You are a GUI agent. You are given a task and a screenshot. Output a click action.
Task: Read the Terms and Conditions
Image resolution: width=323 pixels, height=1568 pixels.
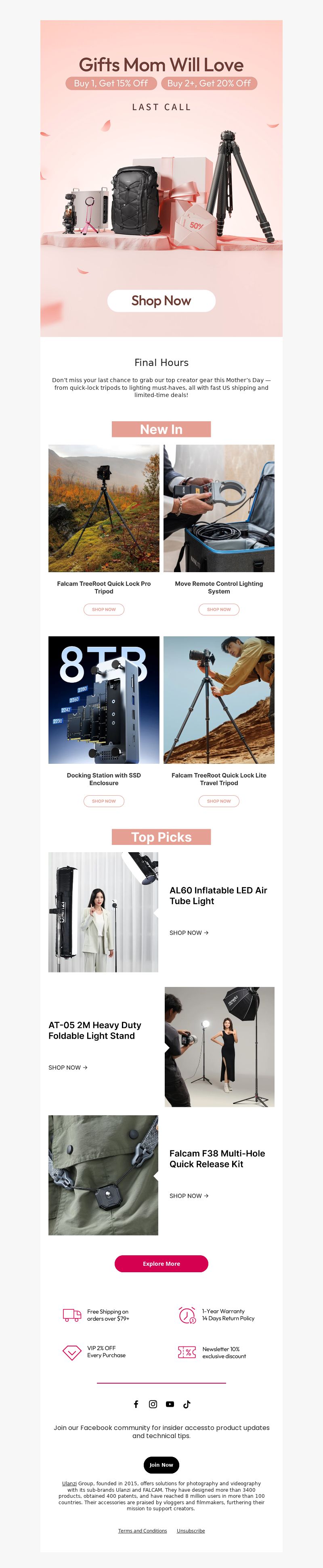click(142, 1530)
